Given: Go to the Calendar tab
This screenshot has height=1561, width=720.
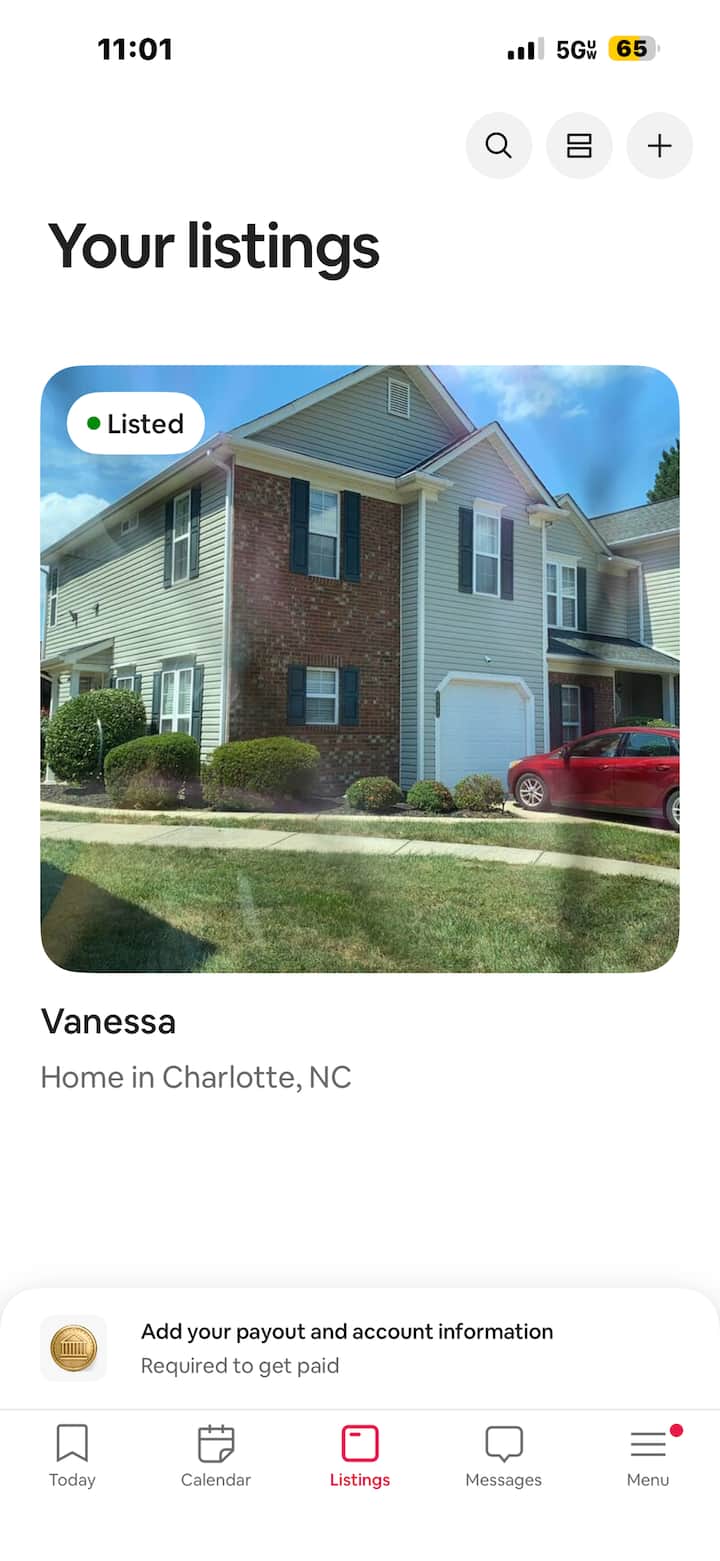Looking at the screenshot, I should pos(216,1456).
